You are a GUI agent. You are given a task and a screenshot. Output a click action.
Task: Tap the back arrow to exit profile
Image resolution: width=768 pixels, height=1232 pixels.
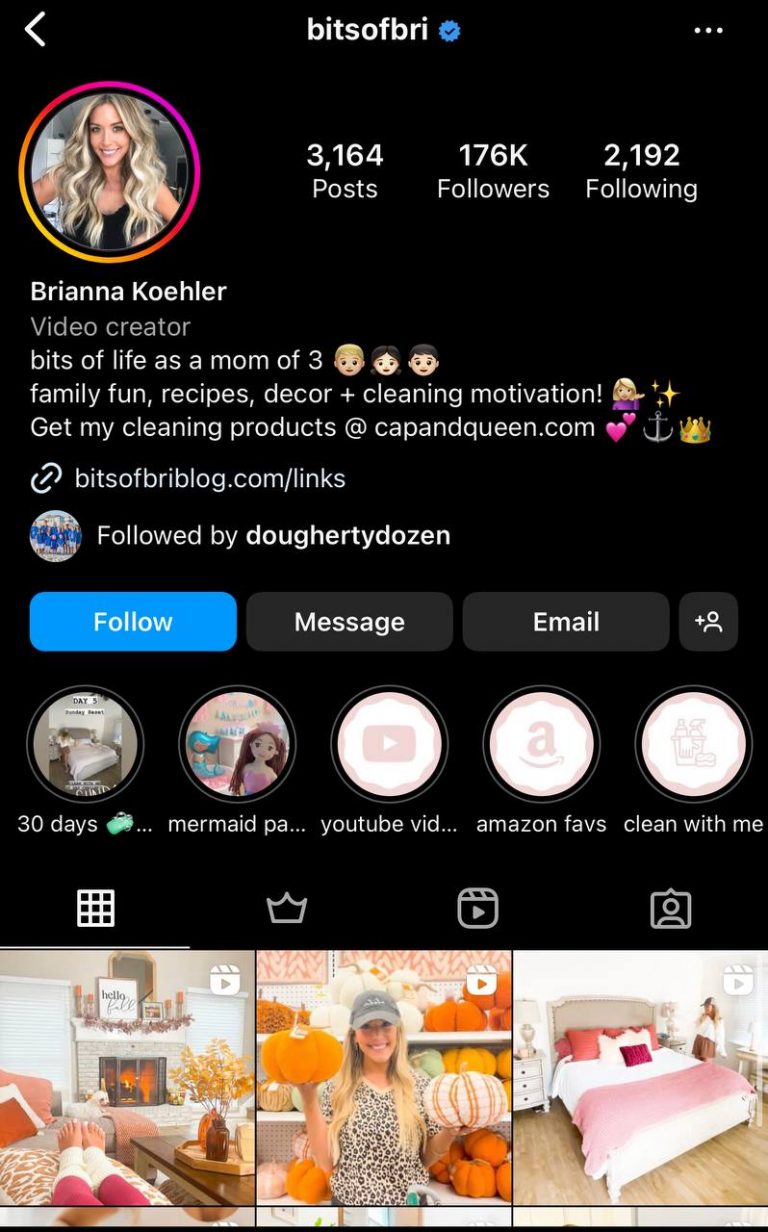tap(36, 30)
